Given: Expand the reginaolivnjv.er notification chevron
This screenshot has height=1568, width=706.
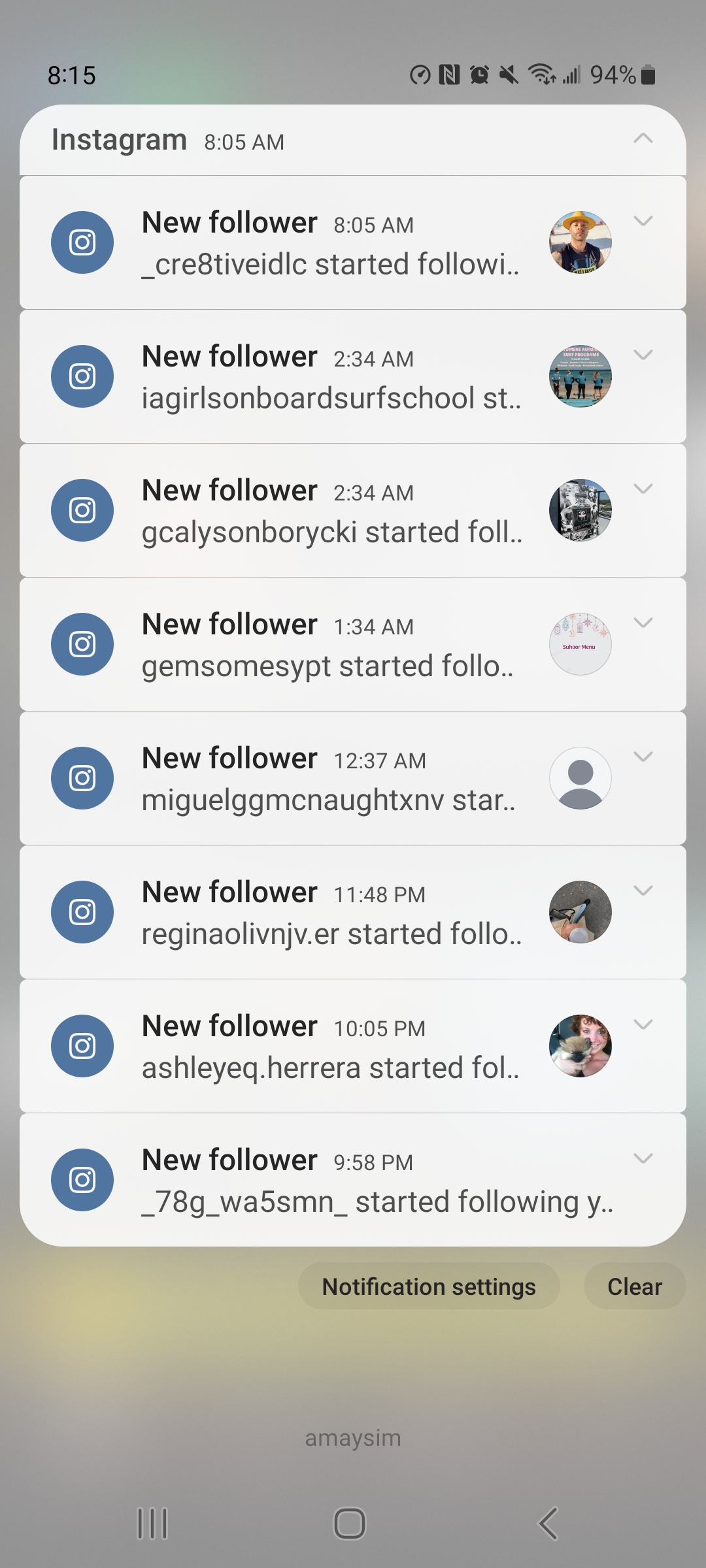Looking at the screenshot, I should [643, 890].
